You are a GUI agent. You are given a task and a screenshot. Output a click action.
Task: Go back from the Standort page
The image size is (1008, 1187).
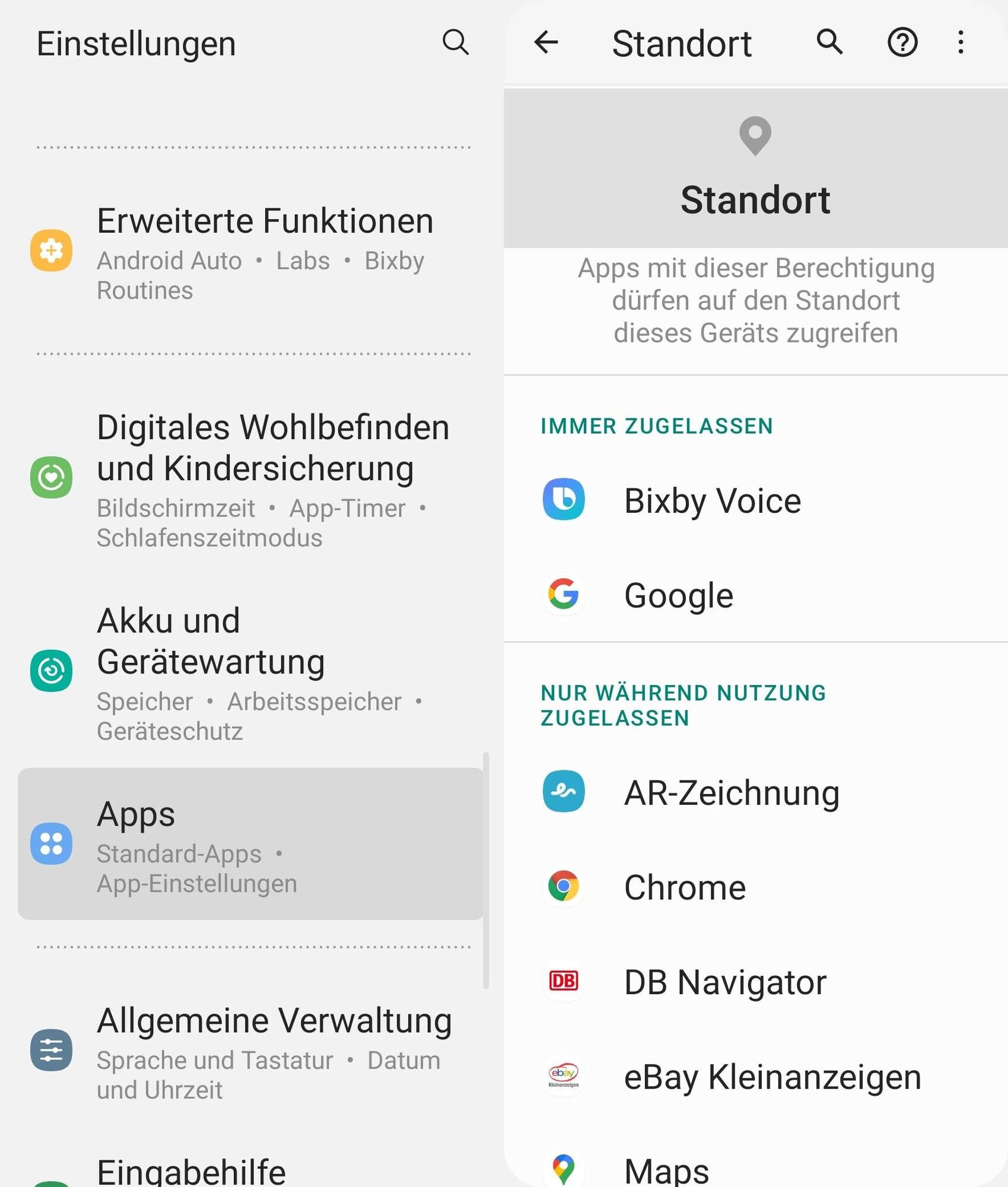point(546,42)
